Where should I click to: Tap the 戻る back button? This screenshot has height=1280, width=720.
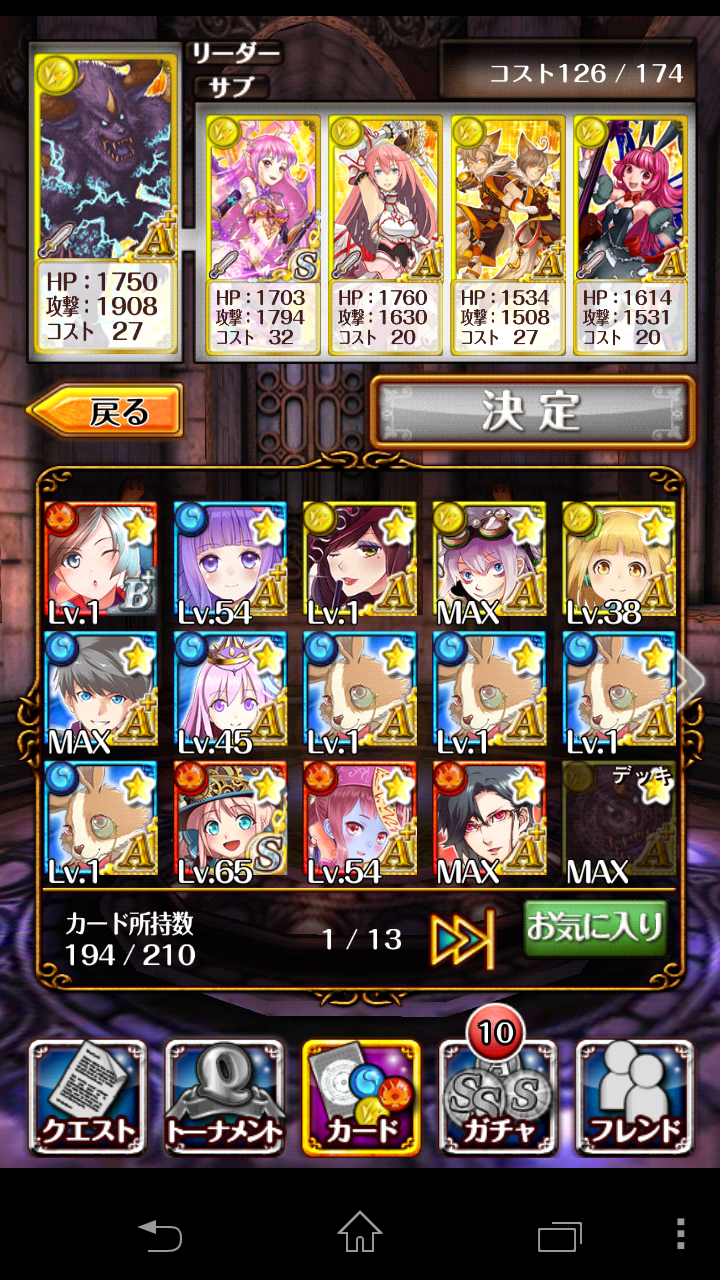pos(105,411)
